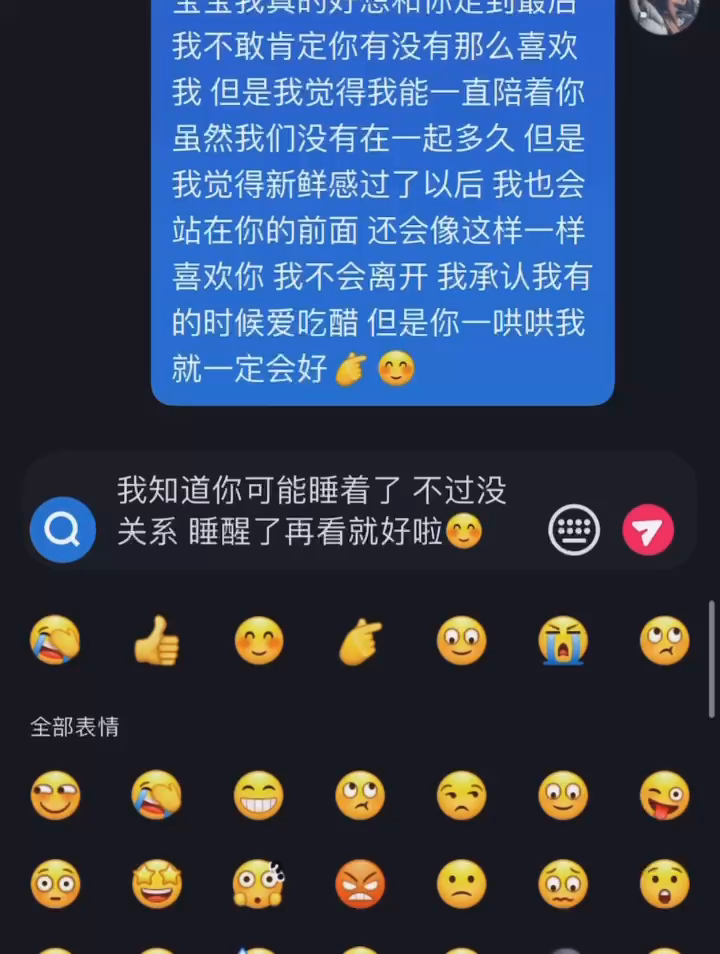Select the angry red face emoji
Viewport: 720px width, 954px height.
pyautogui.click(x=360, y=884)
